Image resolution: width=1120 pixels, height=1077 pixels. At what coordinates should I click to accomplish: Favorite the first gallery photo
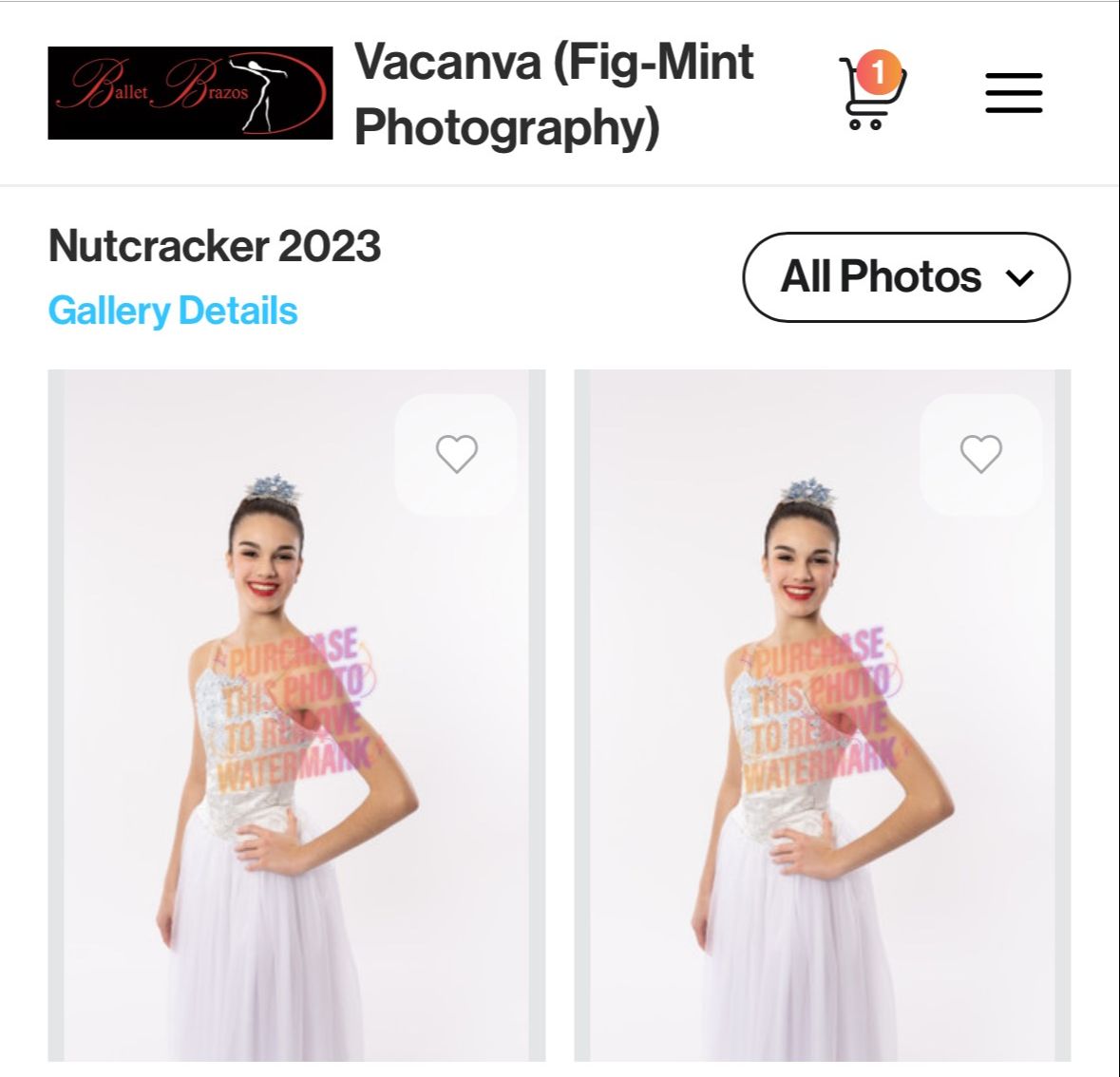click(x=456, y=454)
